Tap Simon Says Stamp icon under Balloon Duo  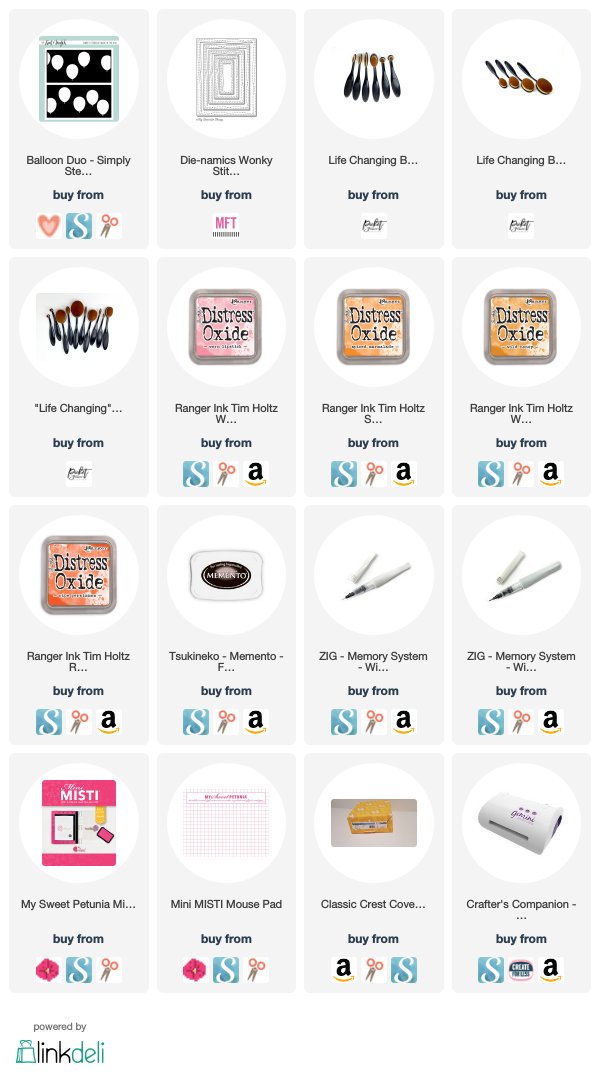click(79, 225)
